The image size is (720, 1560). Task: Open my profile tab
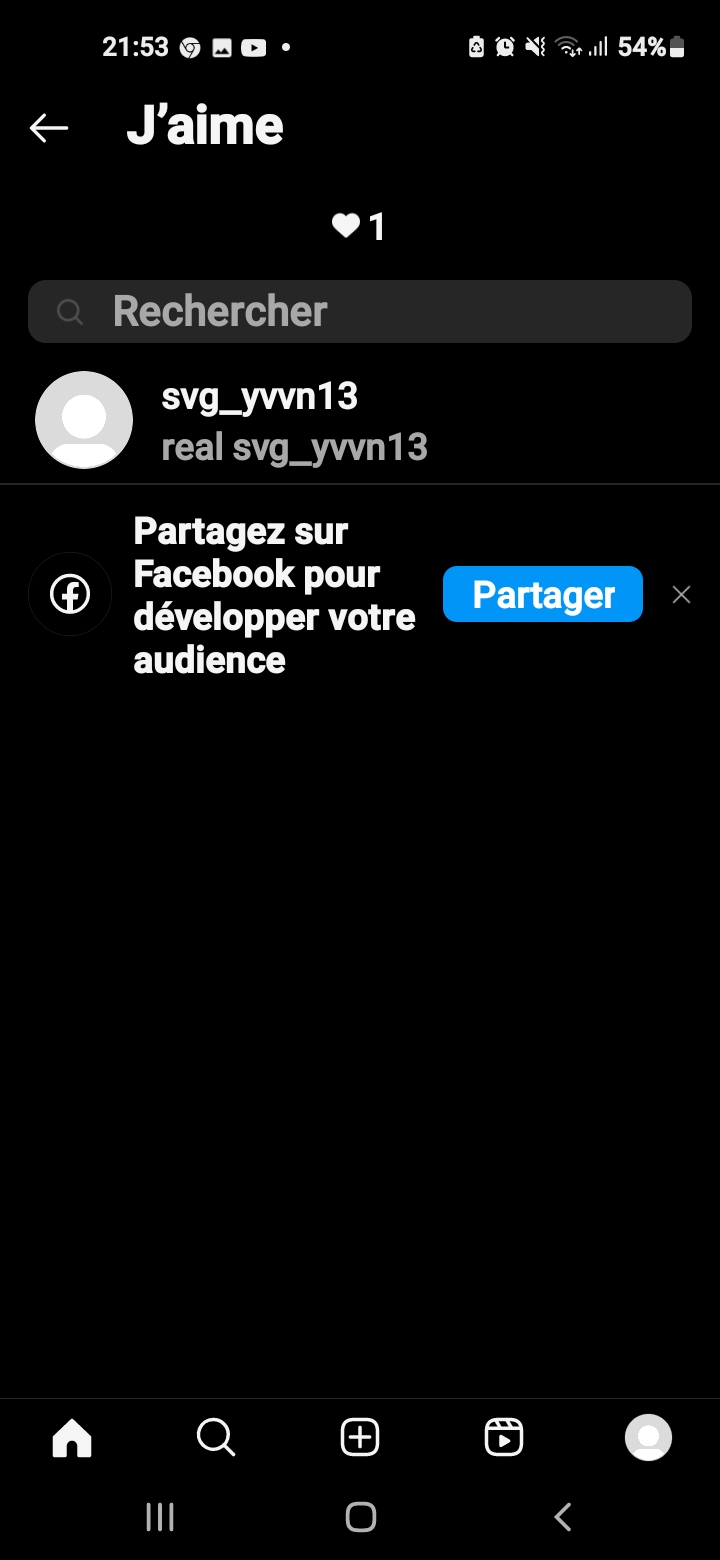[x=648, y=1438]
